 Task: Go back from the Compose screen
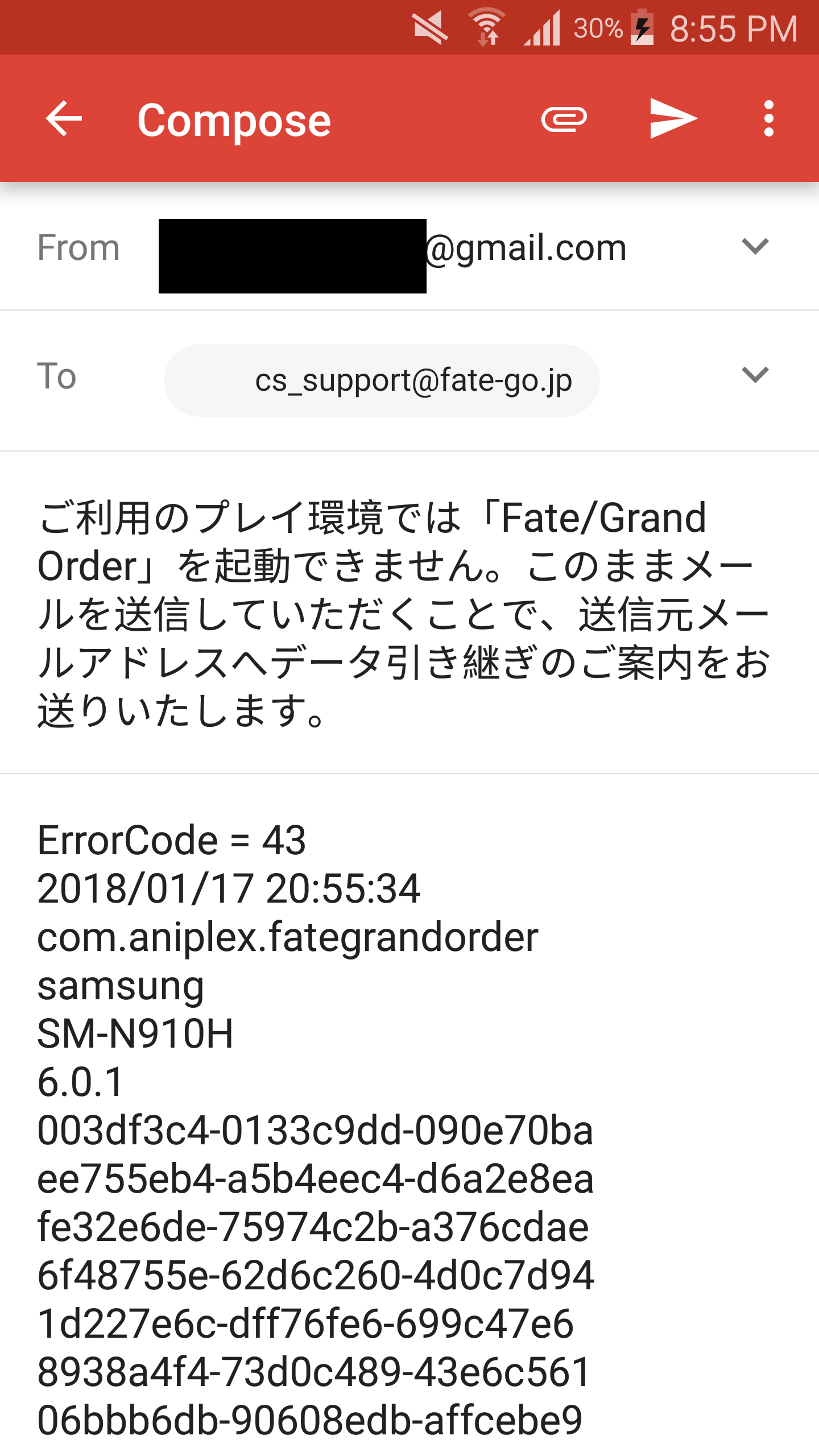(64, 119)
